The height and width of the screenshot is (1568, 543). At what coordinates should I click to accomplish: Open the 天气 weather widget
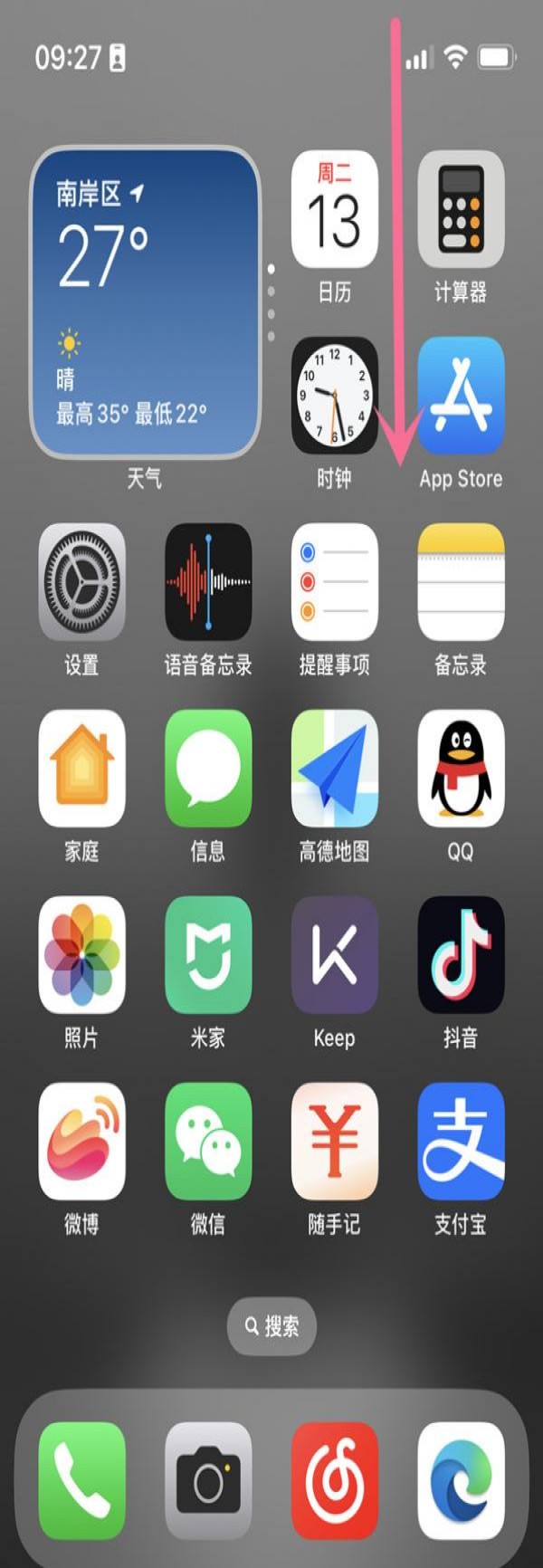pos(145,303)
